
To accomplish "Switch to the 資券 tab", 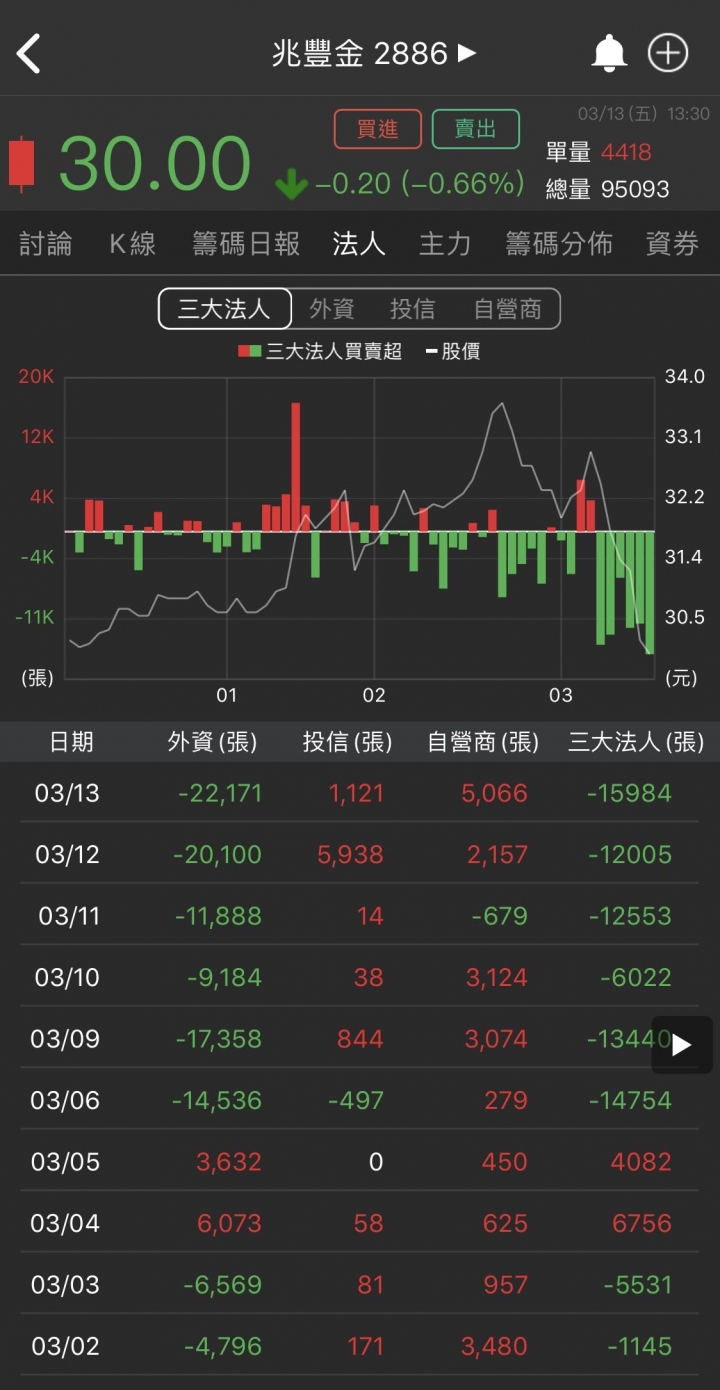I will pyautogui.click(x=672, y=243).
